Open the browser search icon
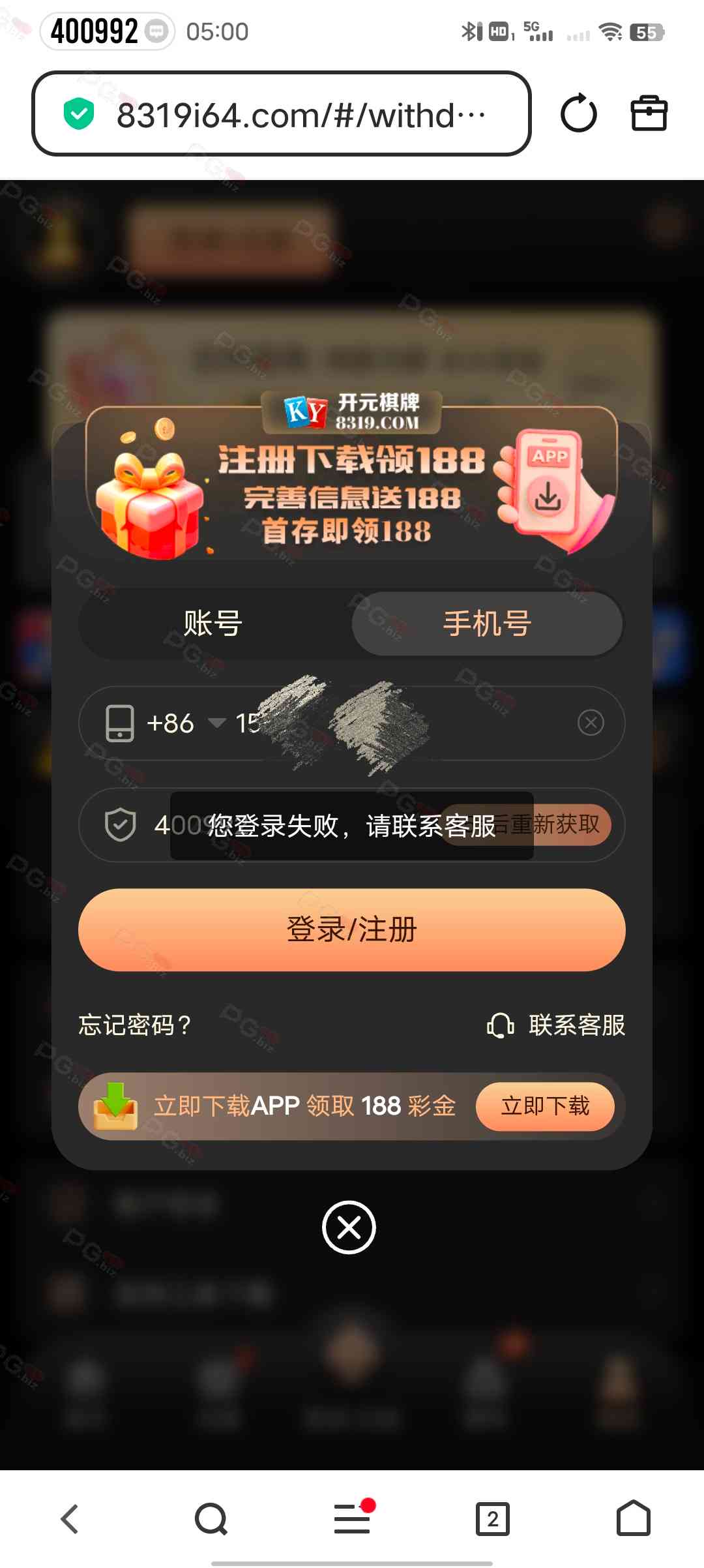Viewport: 704px width, 1568px height. pos(211,1519)
